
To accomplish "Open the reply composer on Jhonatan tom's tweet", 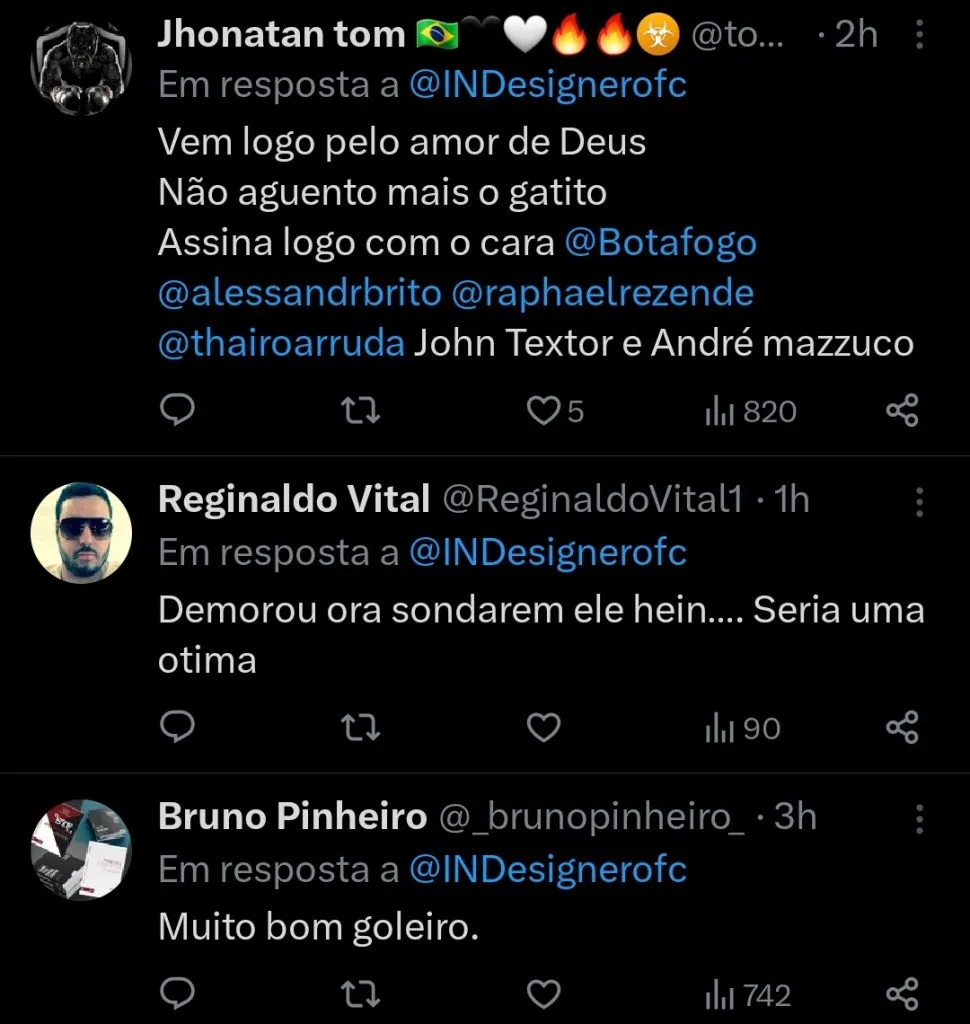I will 178,409.
